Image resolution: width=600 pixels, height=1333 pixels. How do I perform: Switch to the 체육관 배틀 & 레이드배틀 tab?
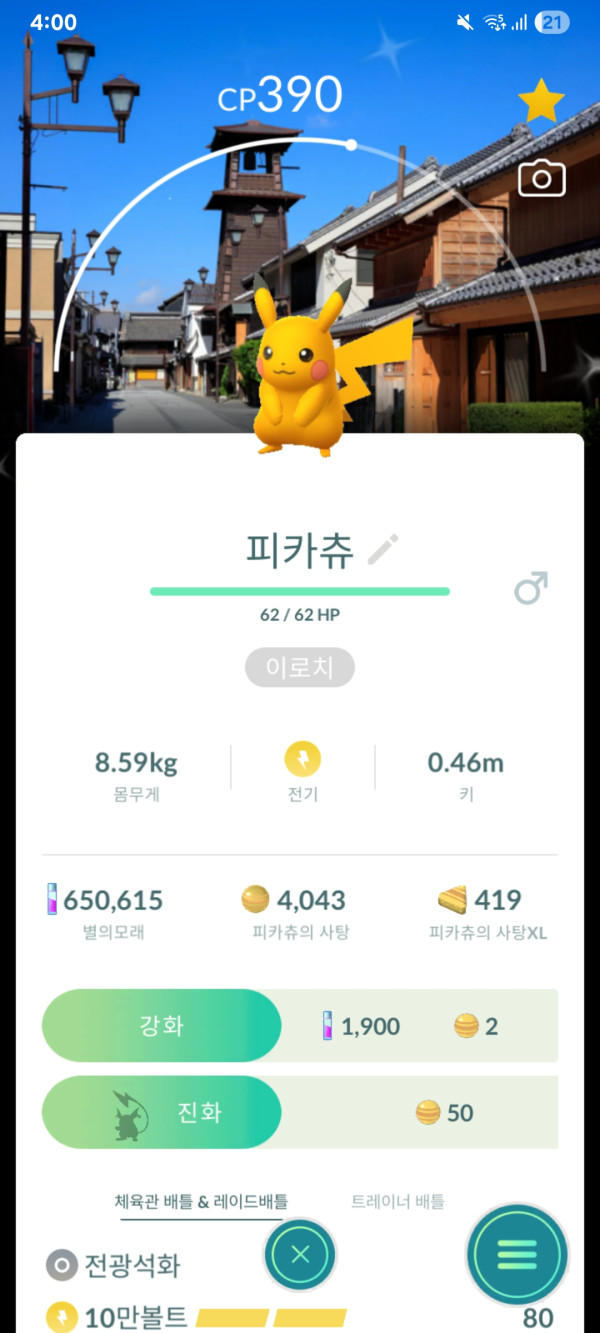click(x=204, y=1202)
